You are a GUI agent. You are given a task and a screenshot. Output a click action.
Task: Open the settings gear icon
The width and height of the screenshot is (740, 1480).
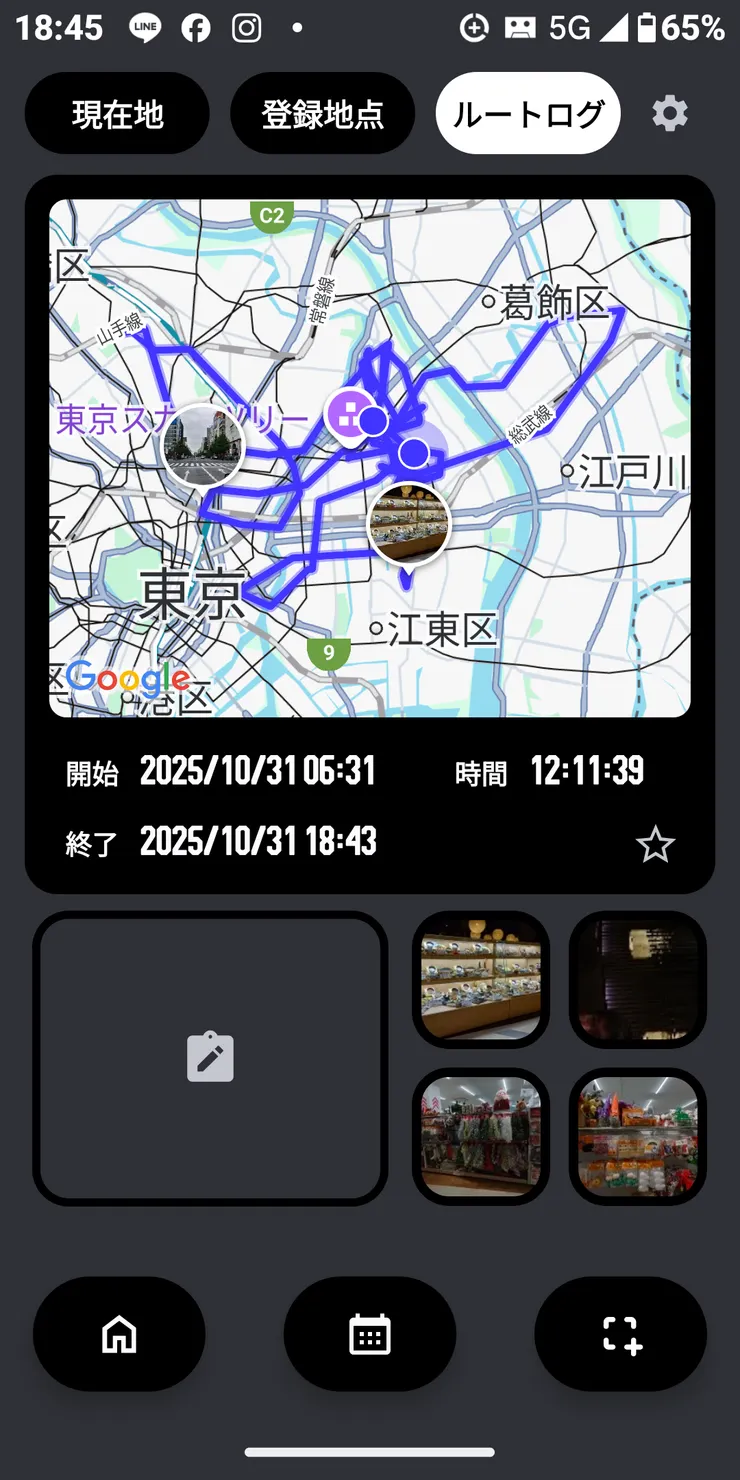click(669, 113)
